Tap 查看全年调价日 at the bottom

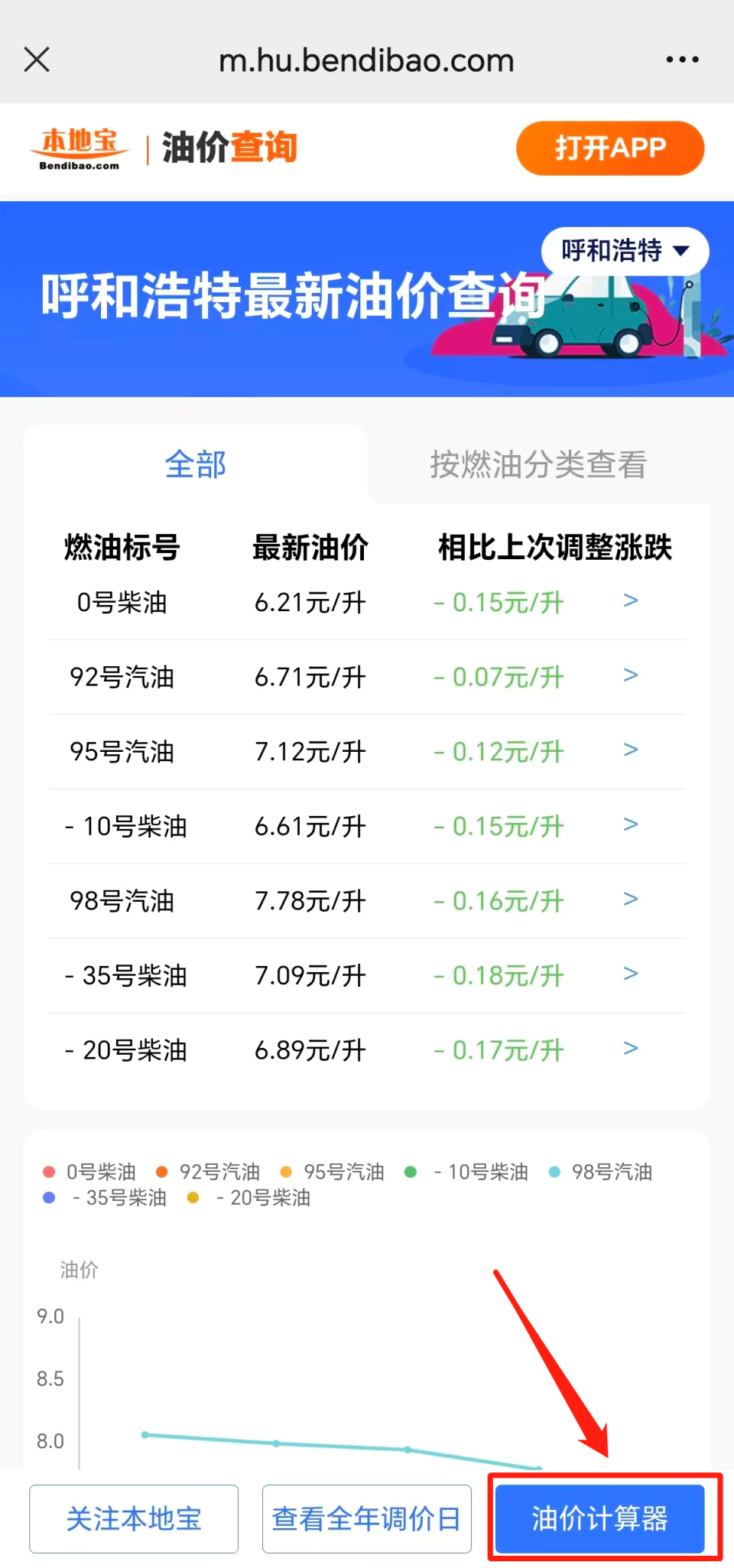(x=366, y=1518)
